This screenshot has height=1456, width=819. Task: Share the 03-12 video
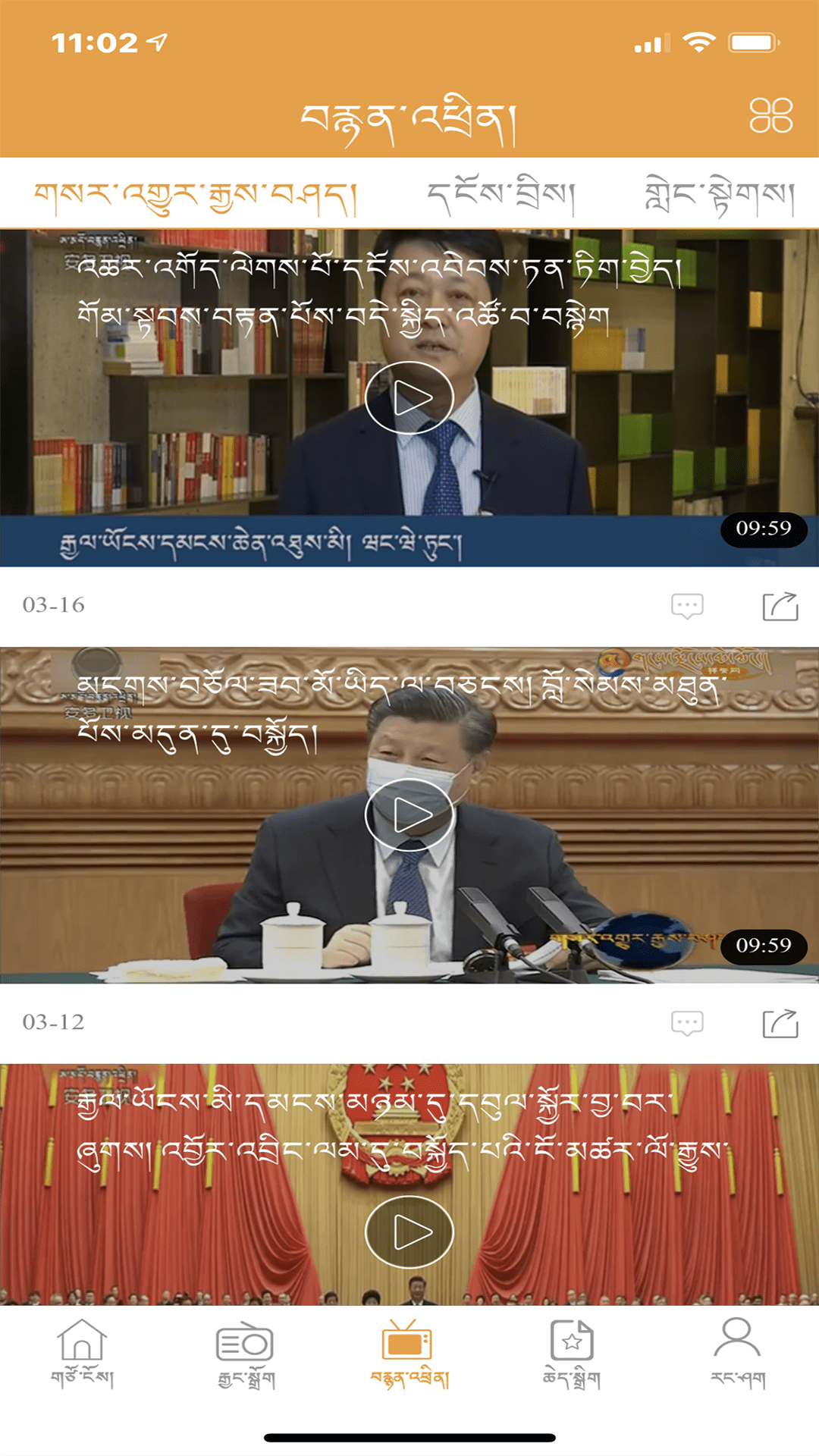780,1023
